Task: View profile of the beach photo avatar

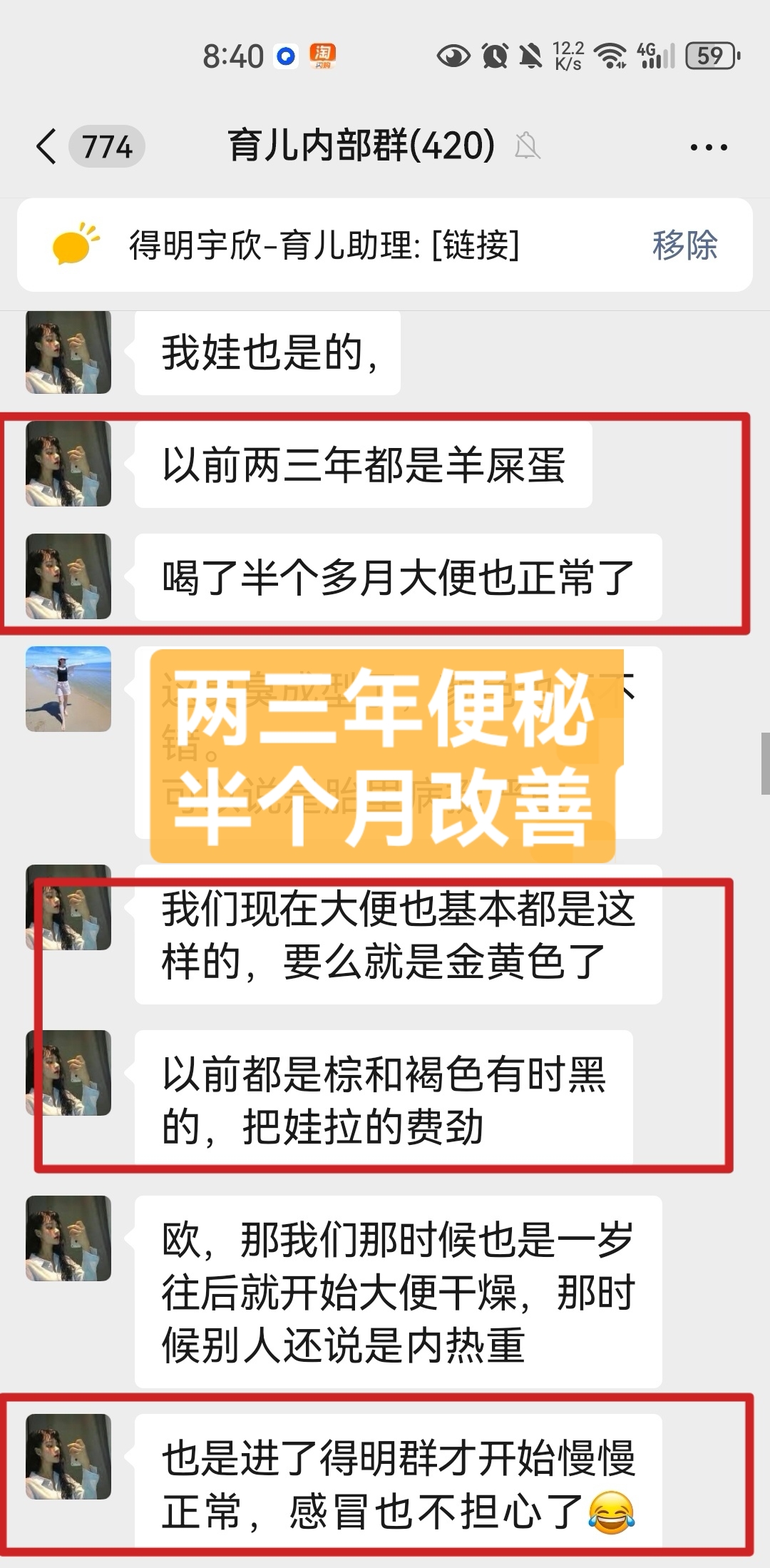Action: [x=68, y=689]
